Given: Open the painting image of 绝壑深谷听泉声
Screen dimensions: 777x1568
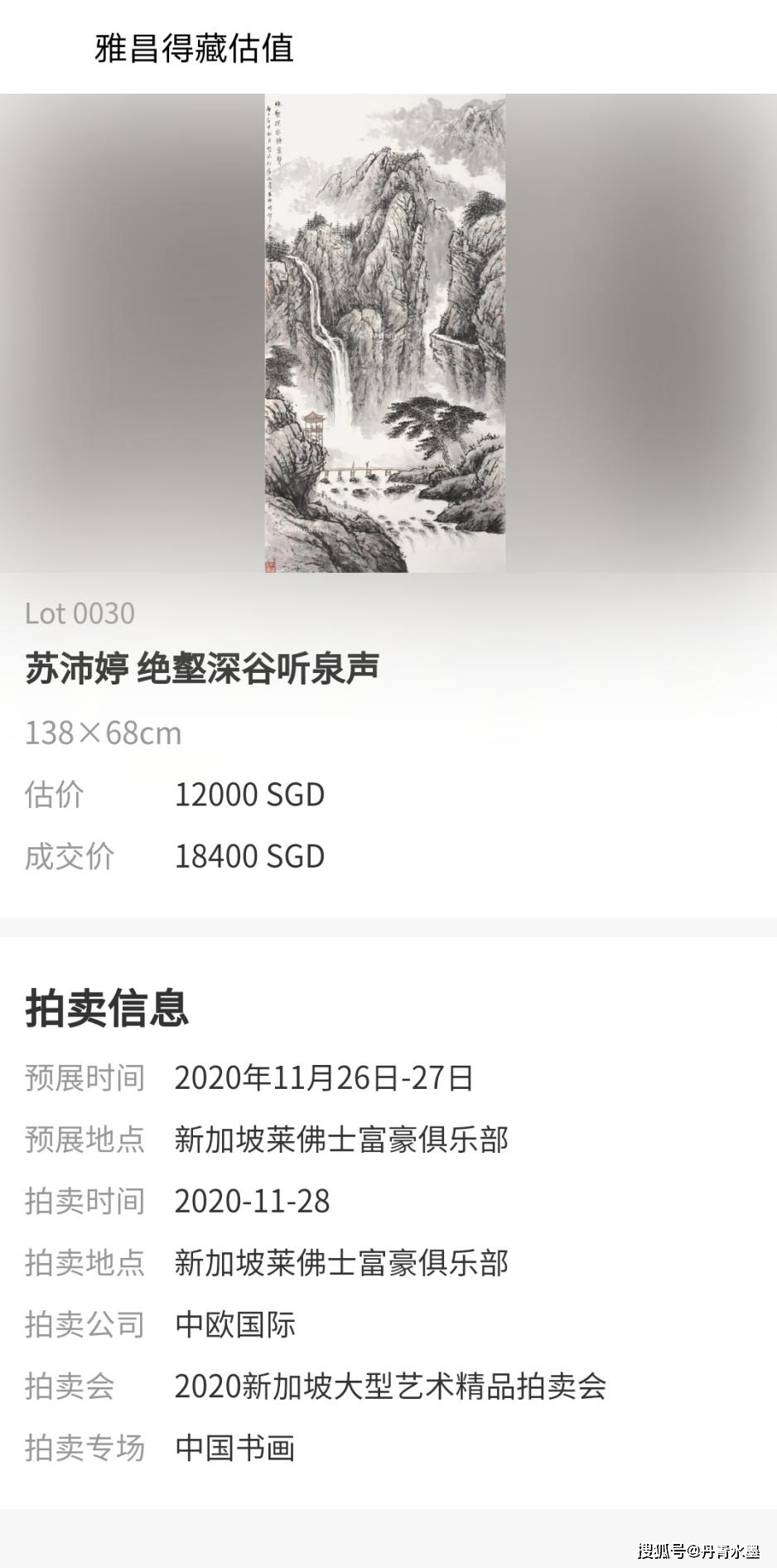Looking at the screenshot, I should (385, 333).
